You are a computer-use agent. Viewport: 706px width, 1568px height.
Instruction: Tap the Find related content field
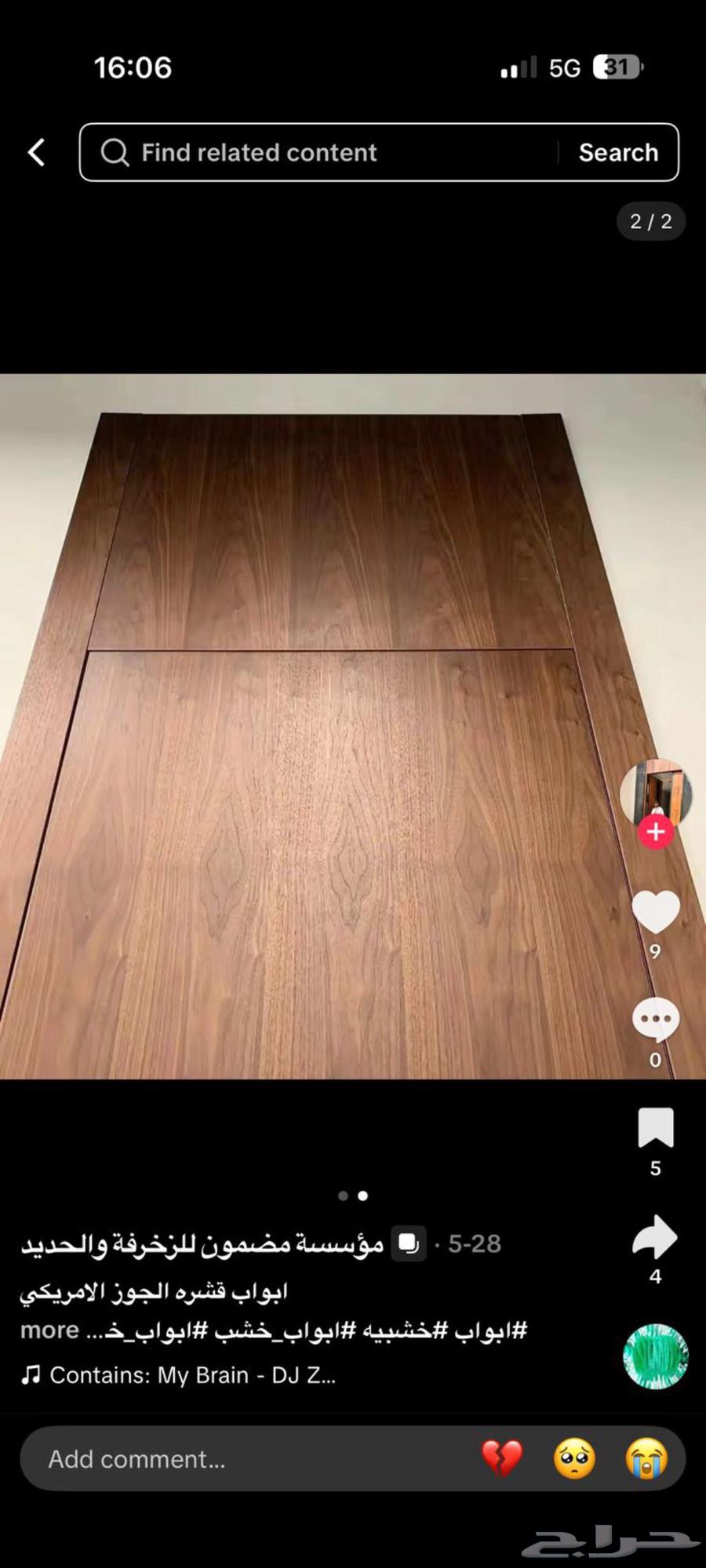click(x=314, y=152)
